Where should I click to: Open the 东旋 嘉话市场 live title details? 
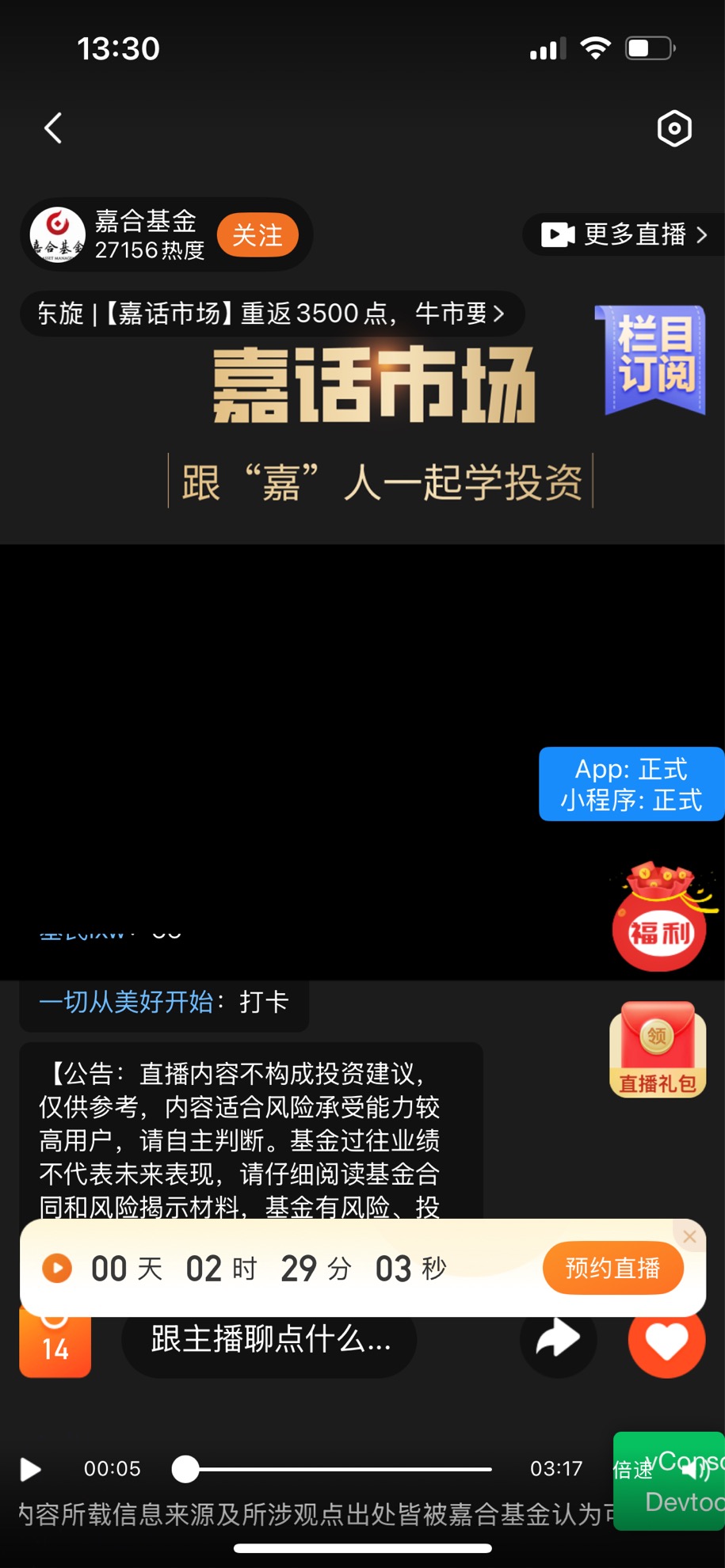(x=271, y=314)
